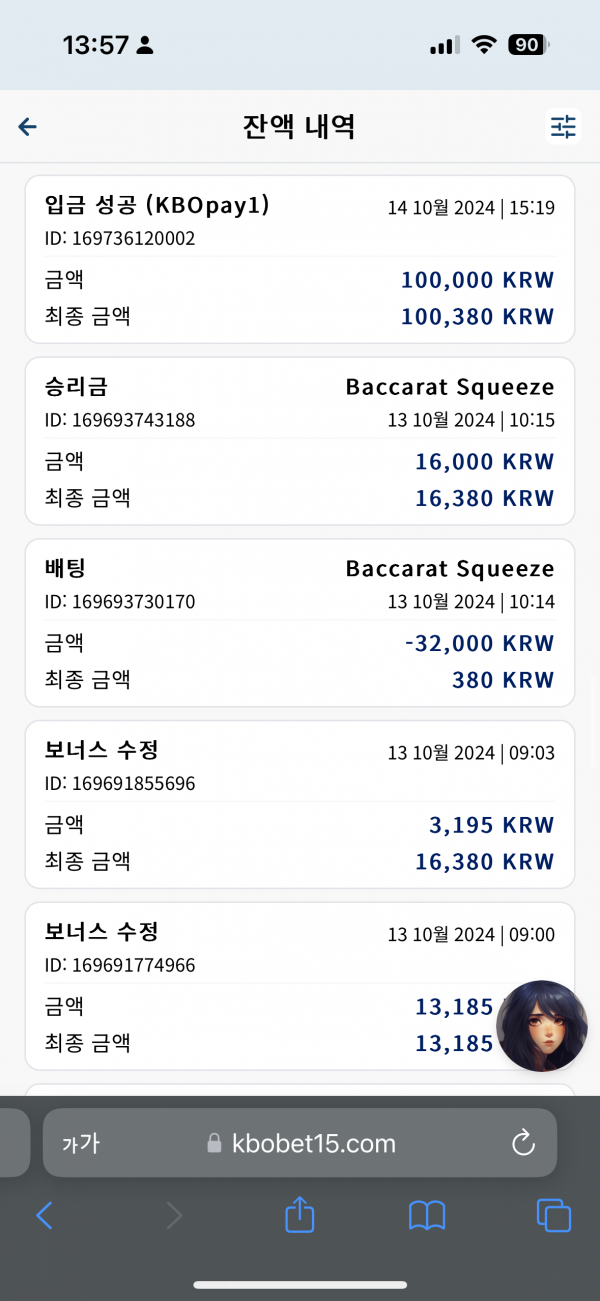This screenshot has width=600, height=1301.
Task: Tap the kbobet15.com address bar
Action: point(300,1143)
